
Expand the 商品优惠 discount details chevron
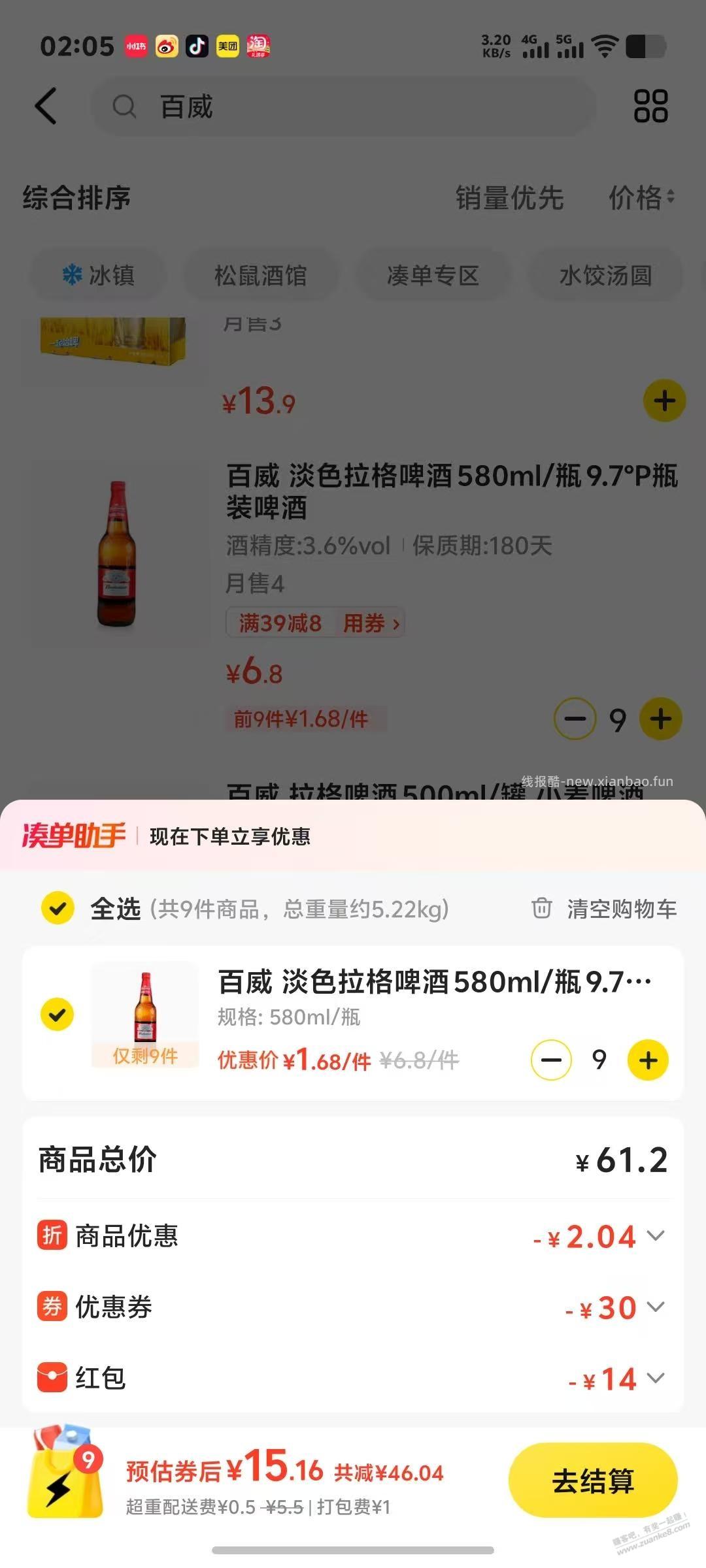pos(654,1235)
